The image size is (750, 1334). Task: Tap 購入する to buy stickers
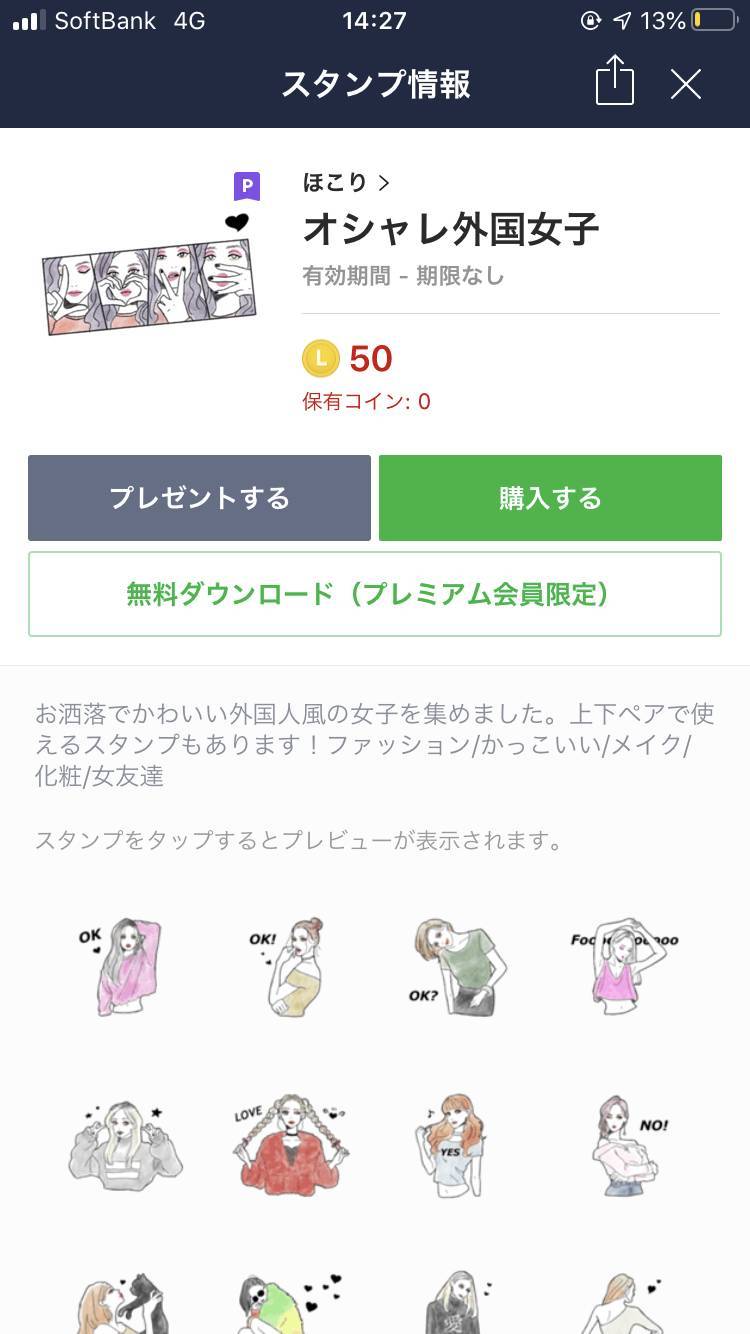[x=550, y=498]
